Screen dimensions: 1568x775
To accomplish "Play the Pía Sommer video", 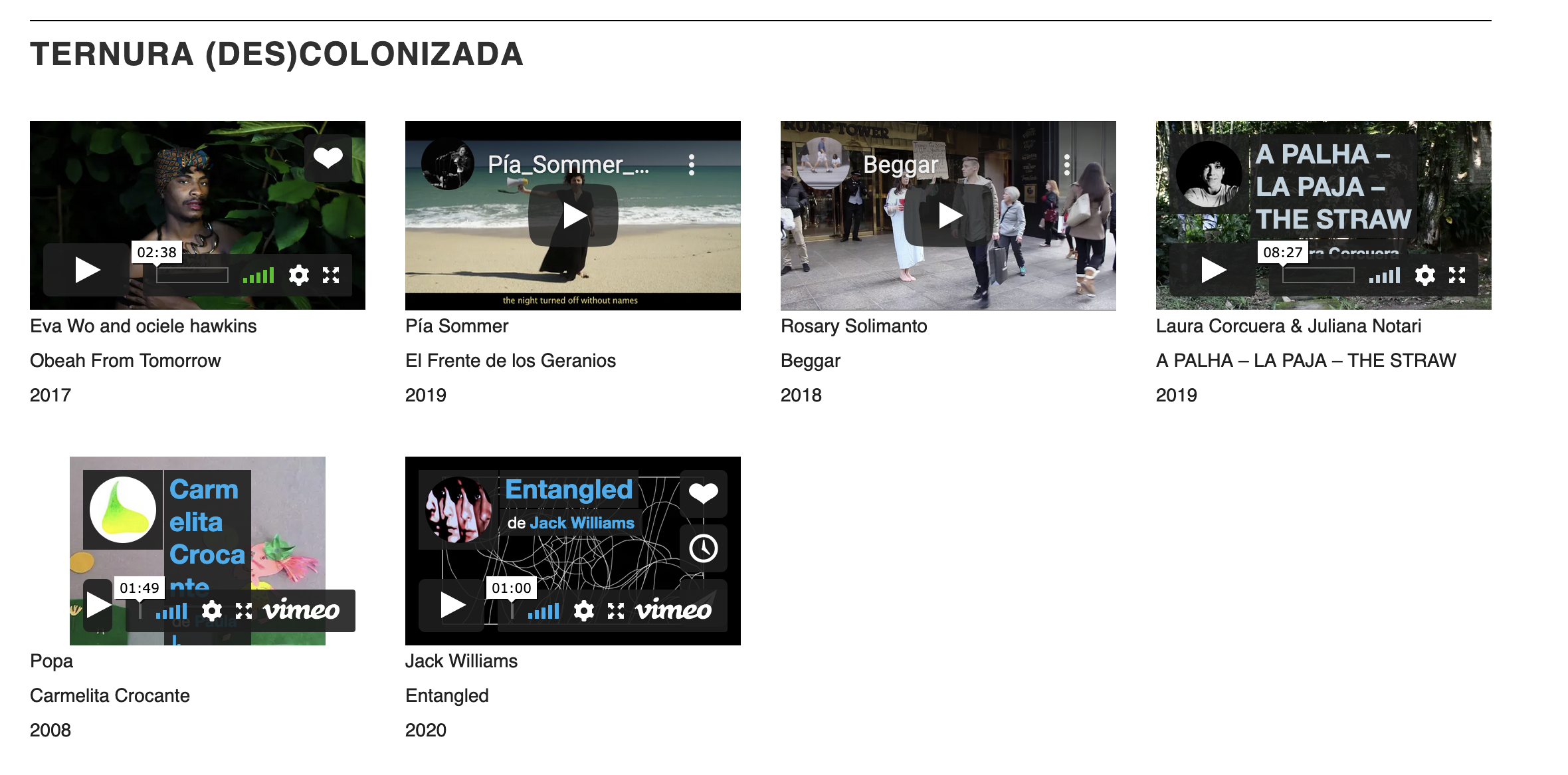I will [573, 215].
